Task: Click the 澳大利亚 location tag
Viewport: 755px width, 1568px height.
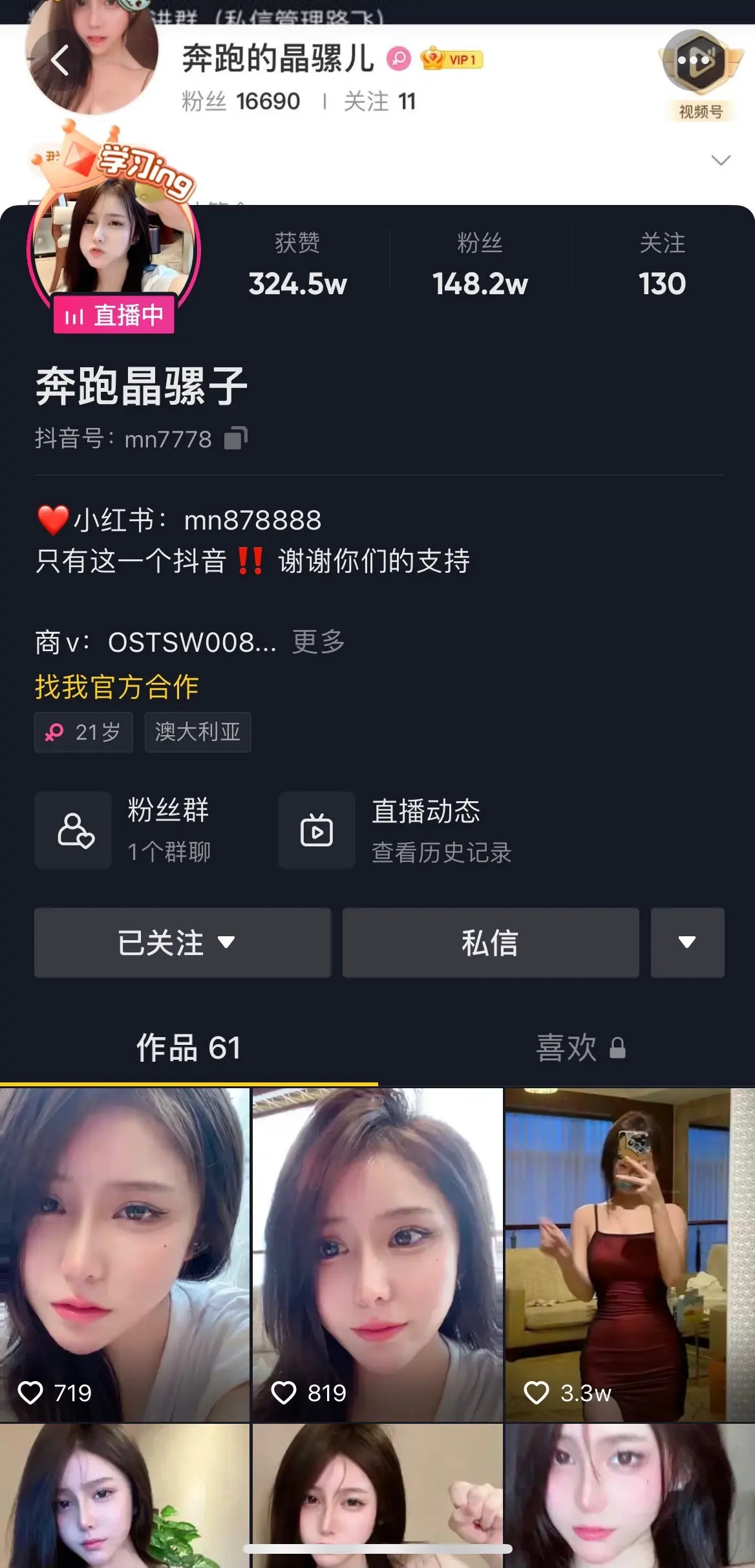Action: pos(197,732)
